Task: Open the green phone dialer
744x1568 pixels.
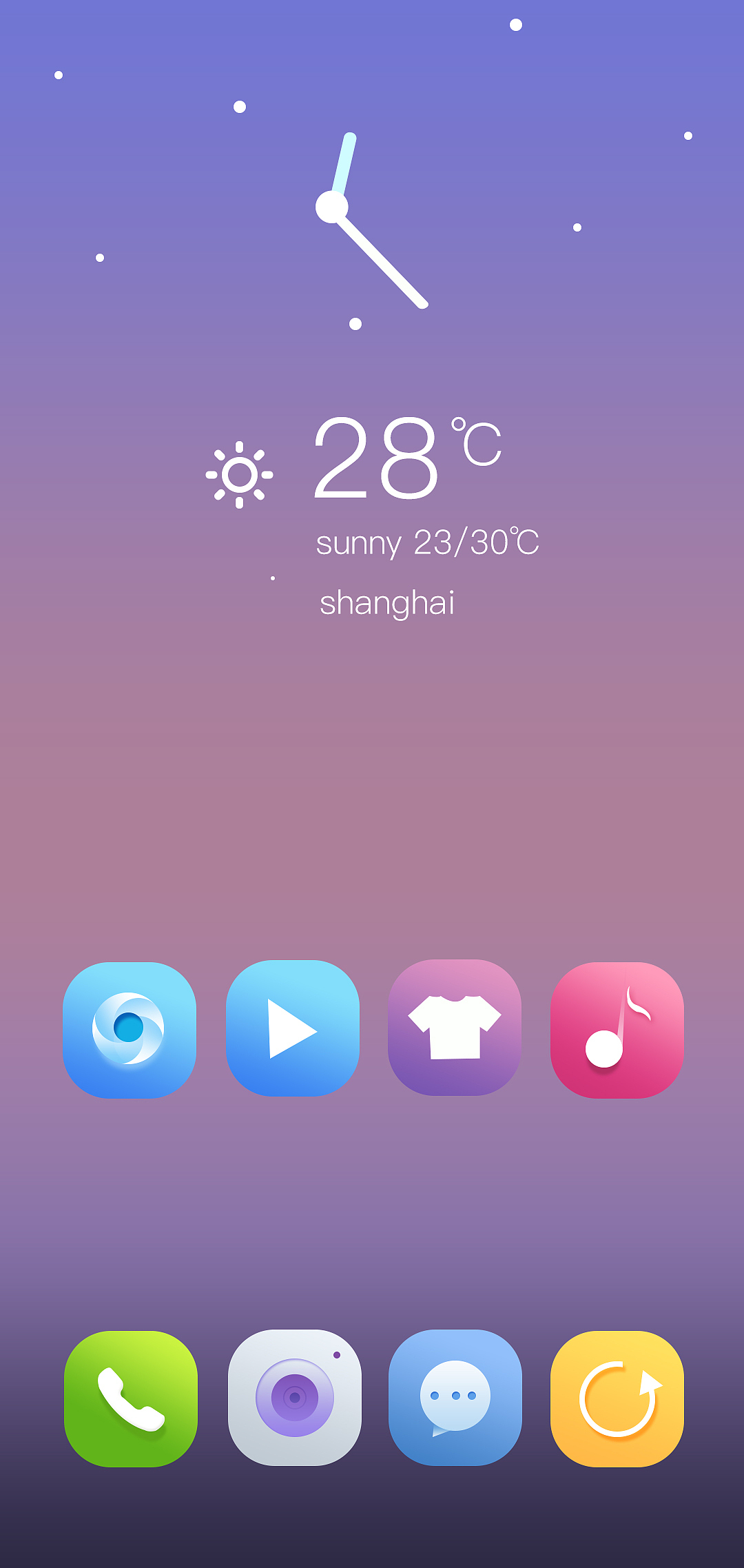Action: click(x=131, y=1399)
